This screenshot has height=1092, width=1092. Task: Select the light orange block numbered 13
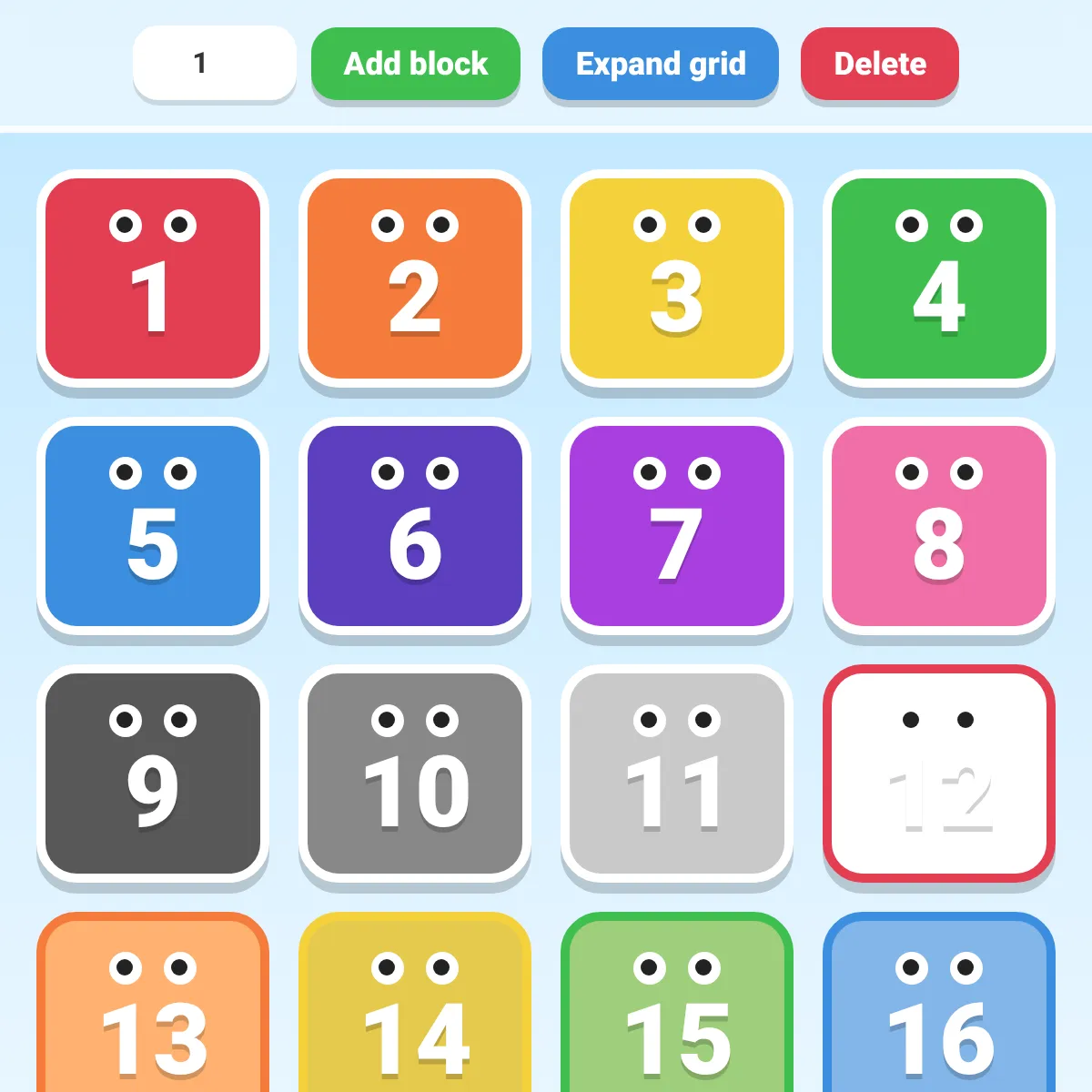[153, 1002]
